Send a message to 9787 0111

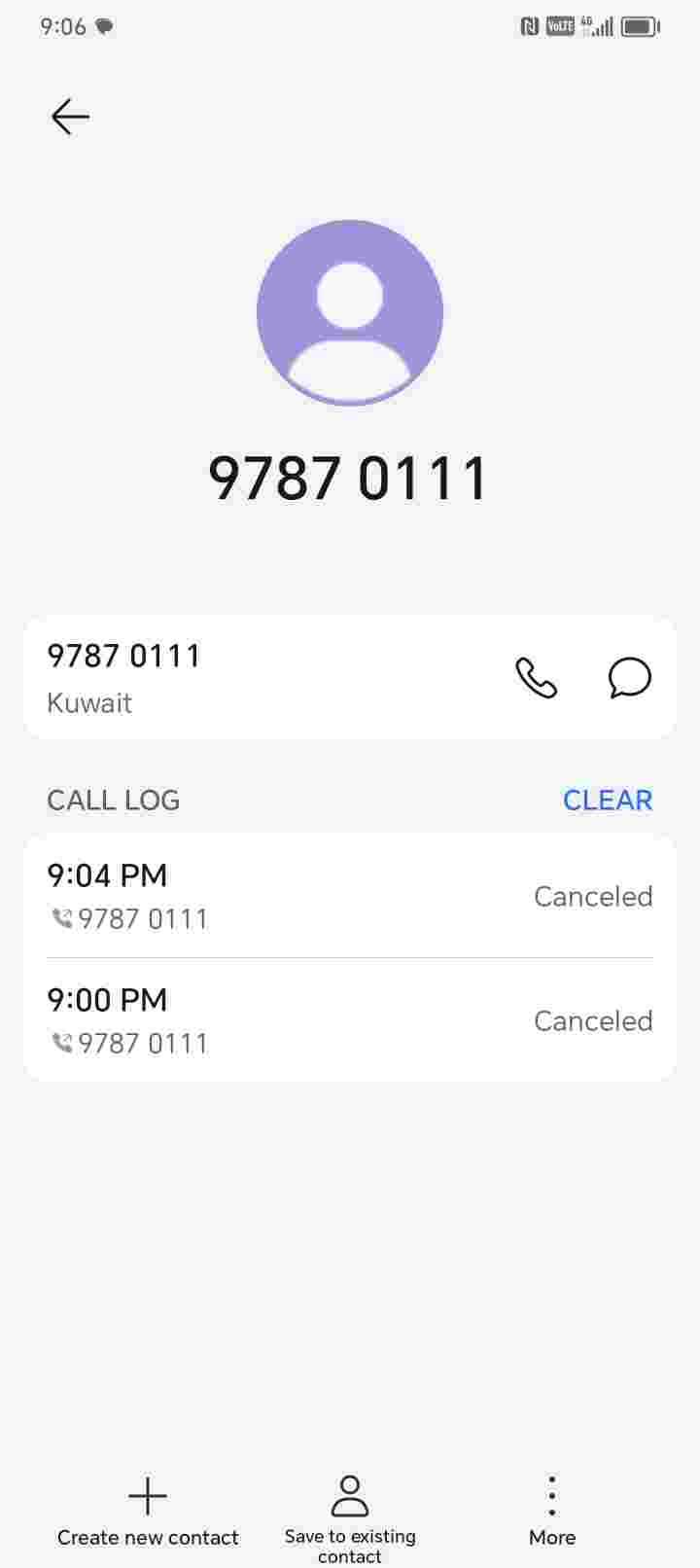pyautogui.click(x=629, y=678)
